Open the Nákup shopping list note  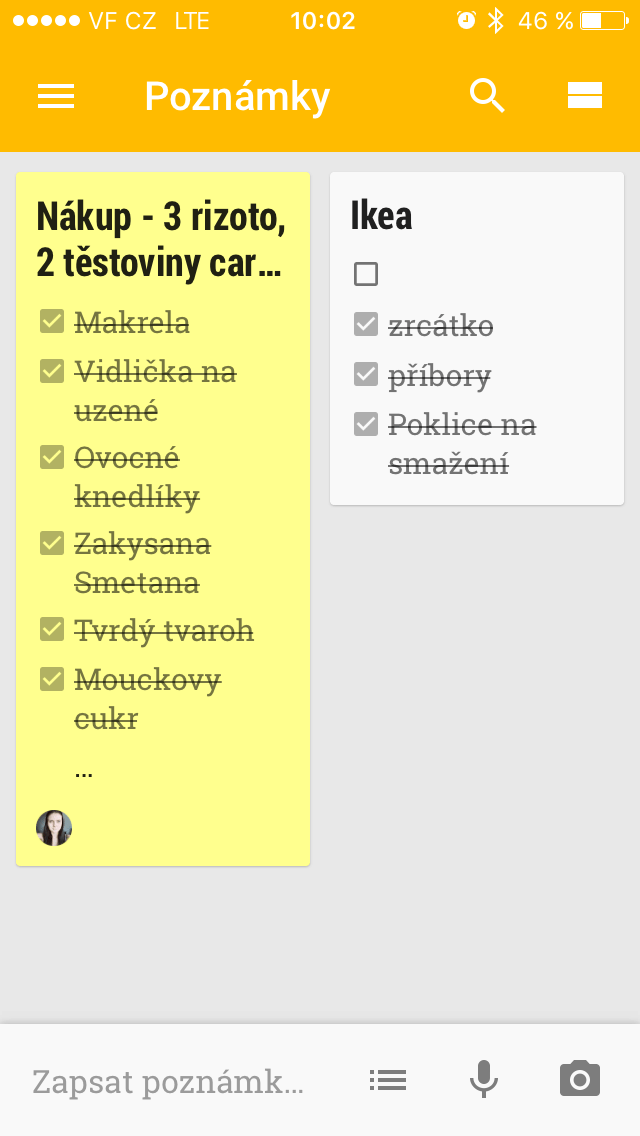tap(163, 519)
